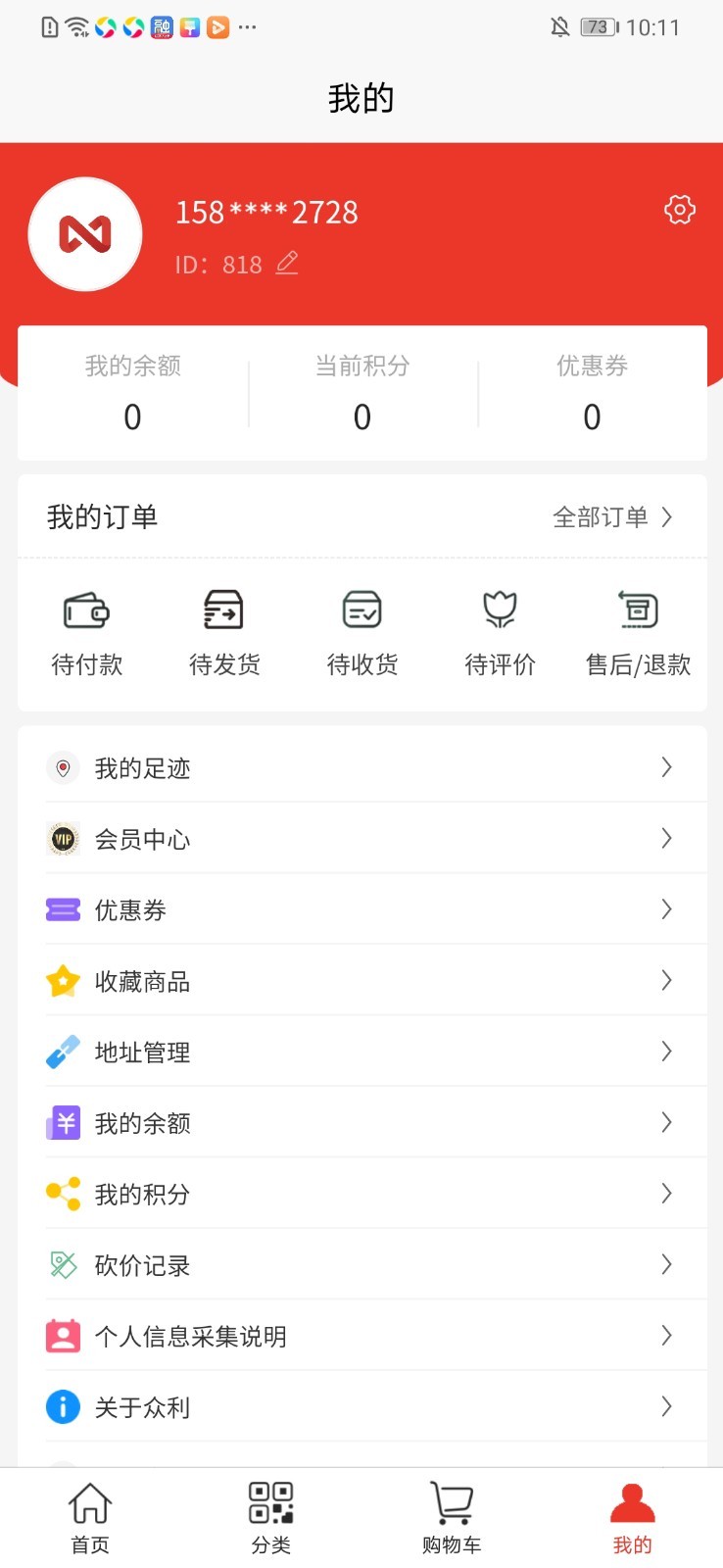Switch to the 分类 category tab
This screenshot has width=723, height=1568.
[x=271, y=1518]
